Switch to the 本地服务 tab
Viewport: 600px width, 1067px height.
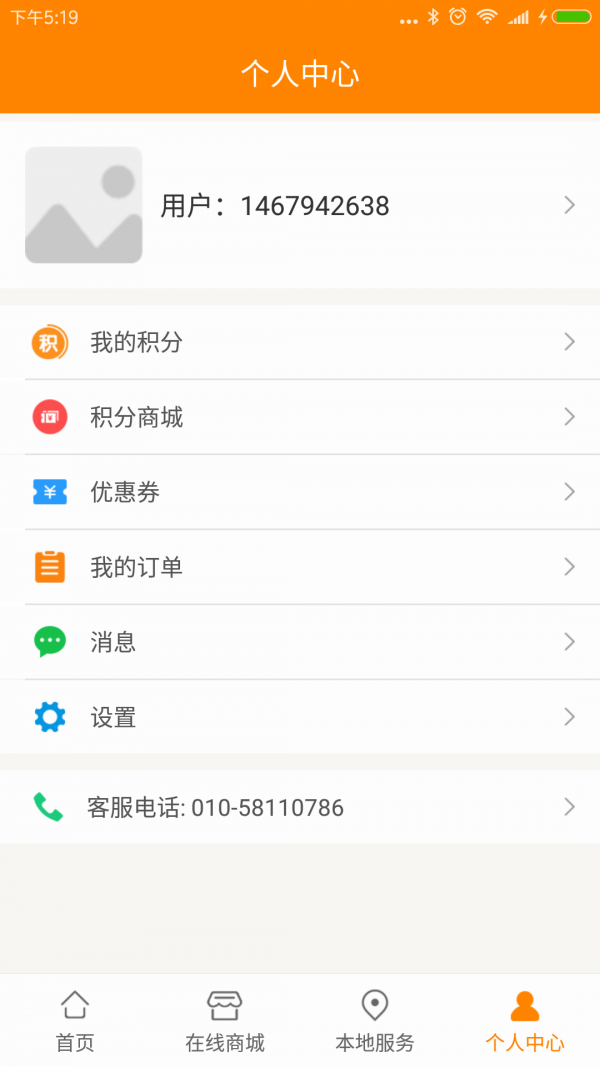click(x=375, y=1020)
